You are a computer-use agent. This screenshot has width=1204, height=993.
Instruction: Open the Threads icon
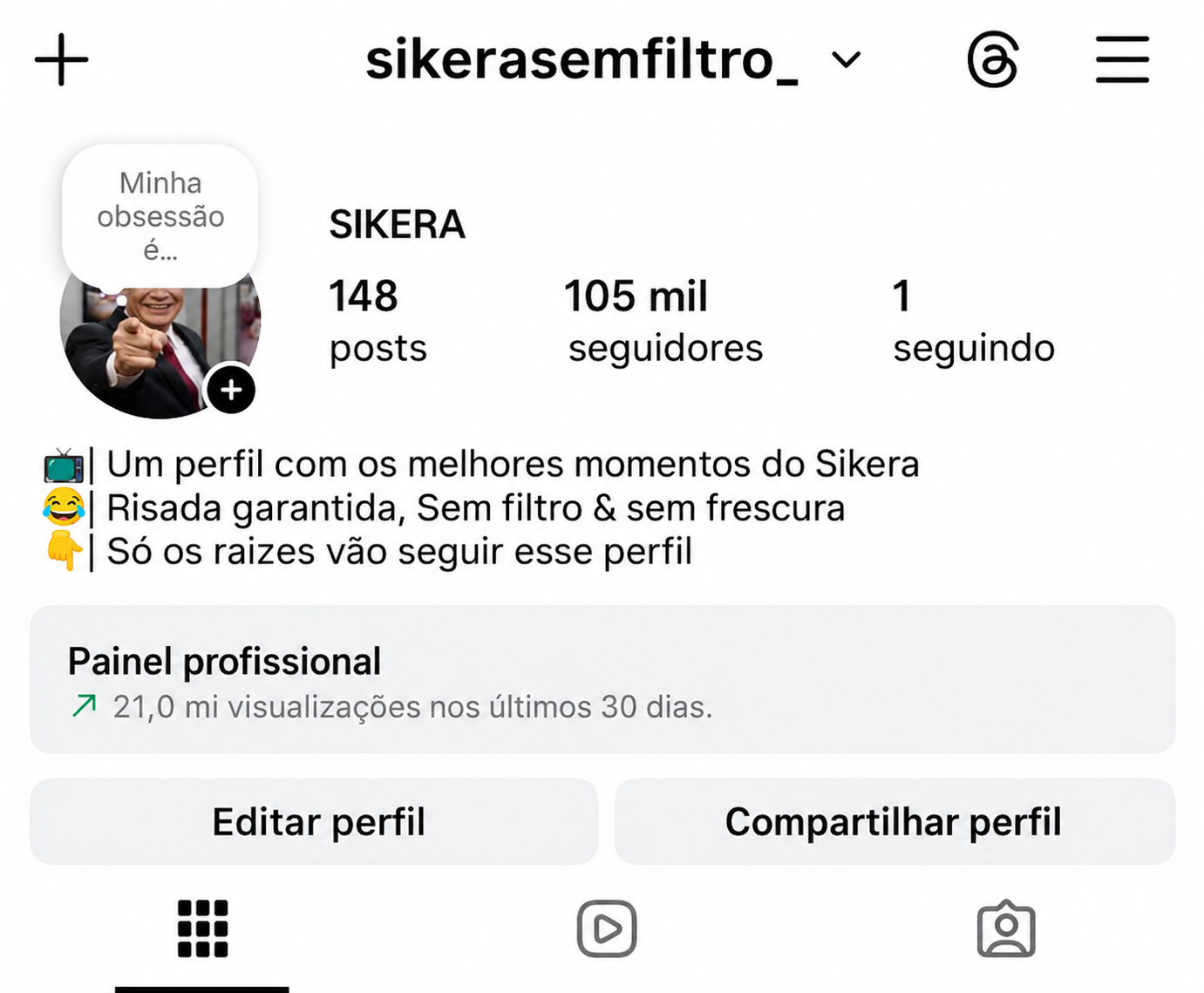992,60
